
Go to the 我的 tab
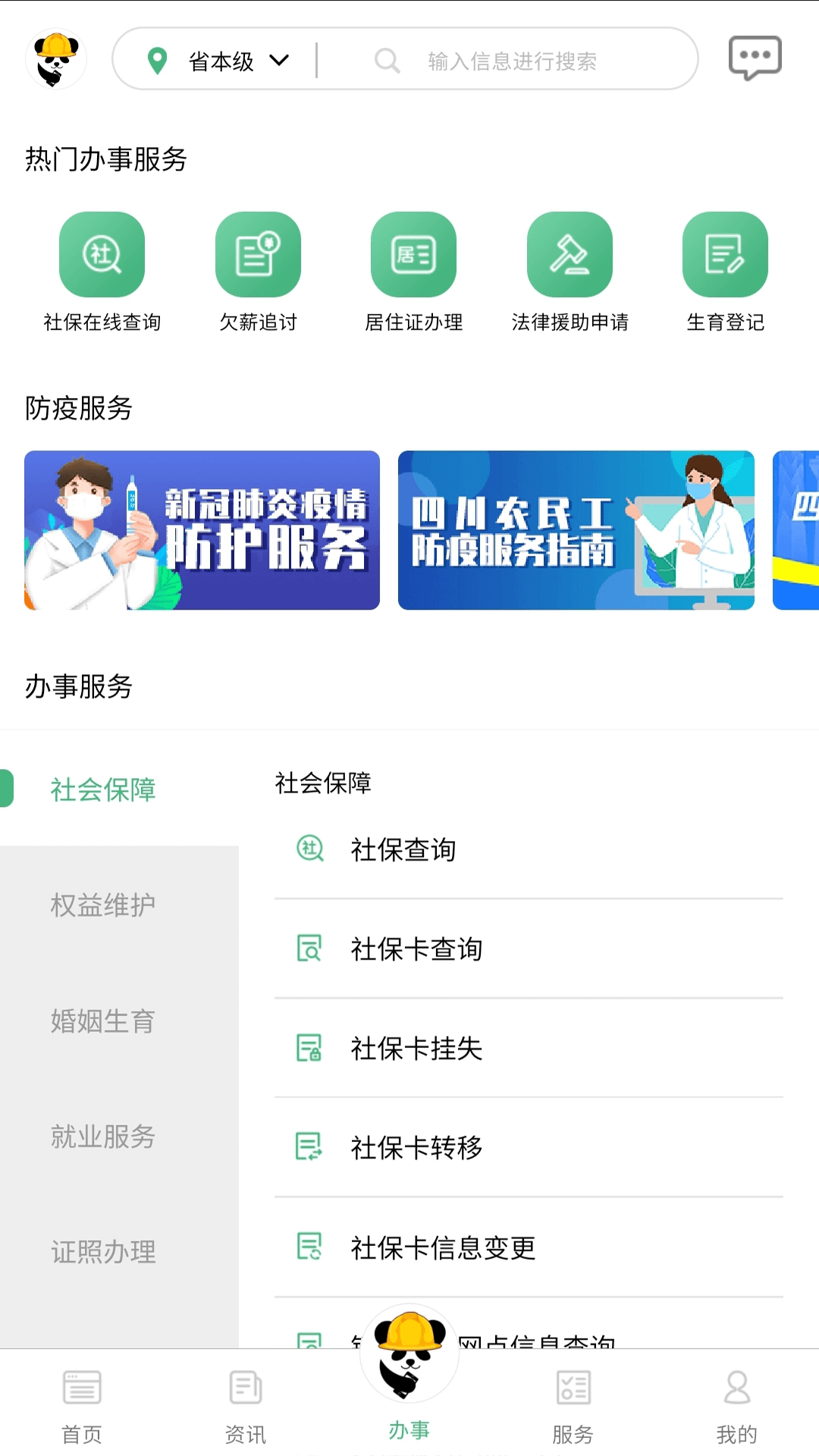(736, 1404)
